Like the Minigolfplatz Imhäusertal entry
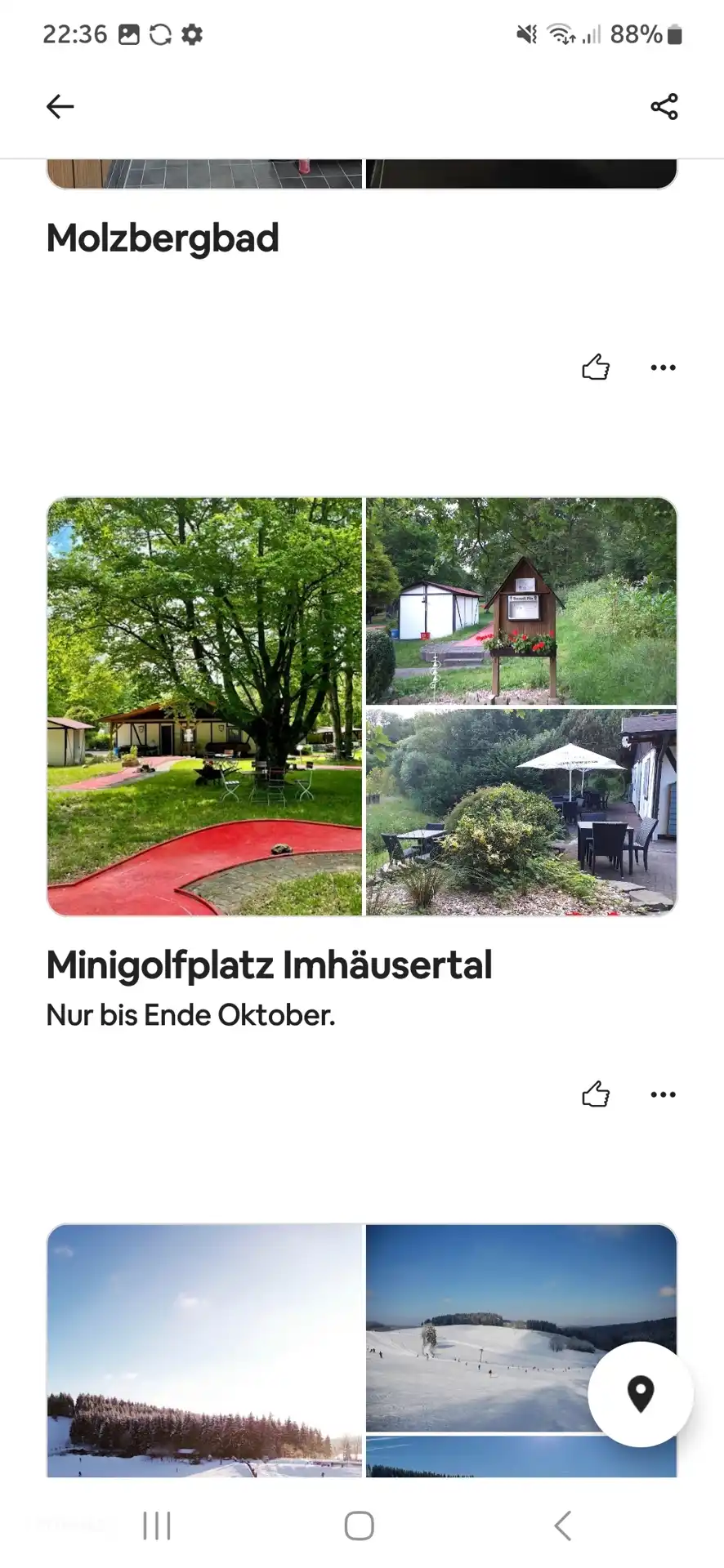The height and width of the screenshot is (1568, 724). pos(596,1094)
